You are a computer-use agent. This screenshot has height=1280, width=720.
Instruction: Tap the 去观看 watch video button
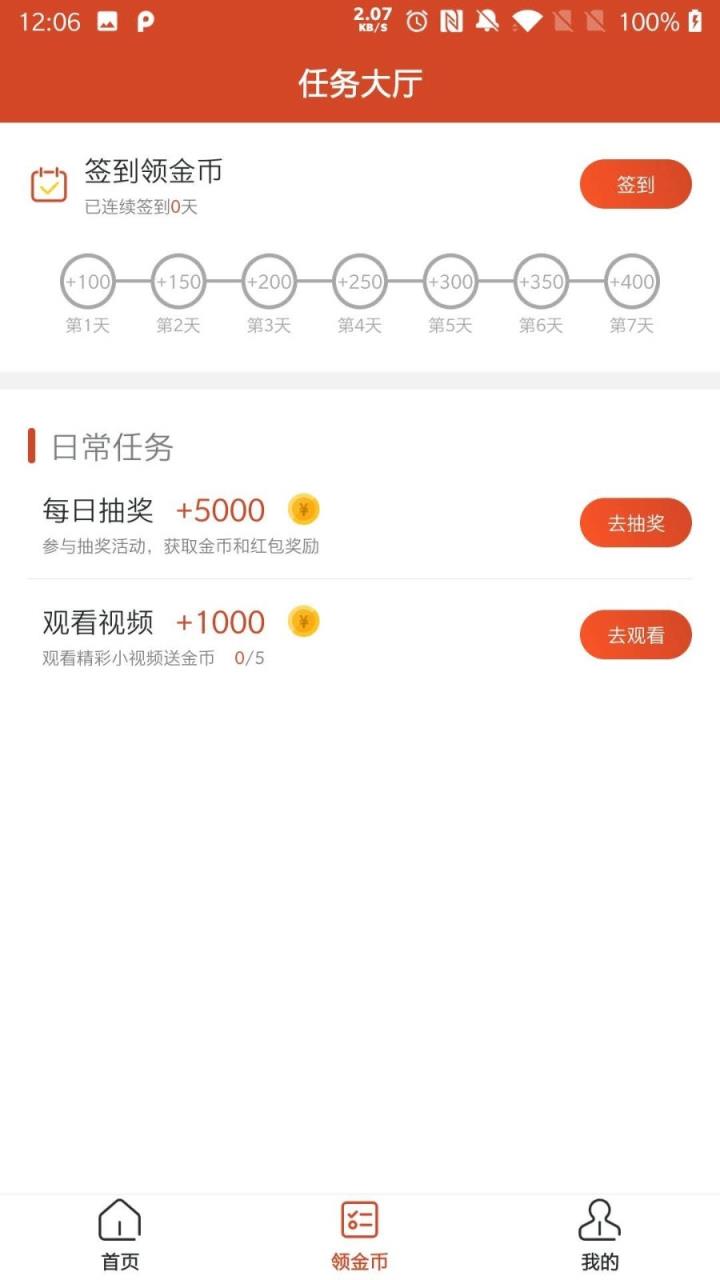pyautogui.click(x=635, y=634)
